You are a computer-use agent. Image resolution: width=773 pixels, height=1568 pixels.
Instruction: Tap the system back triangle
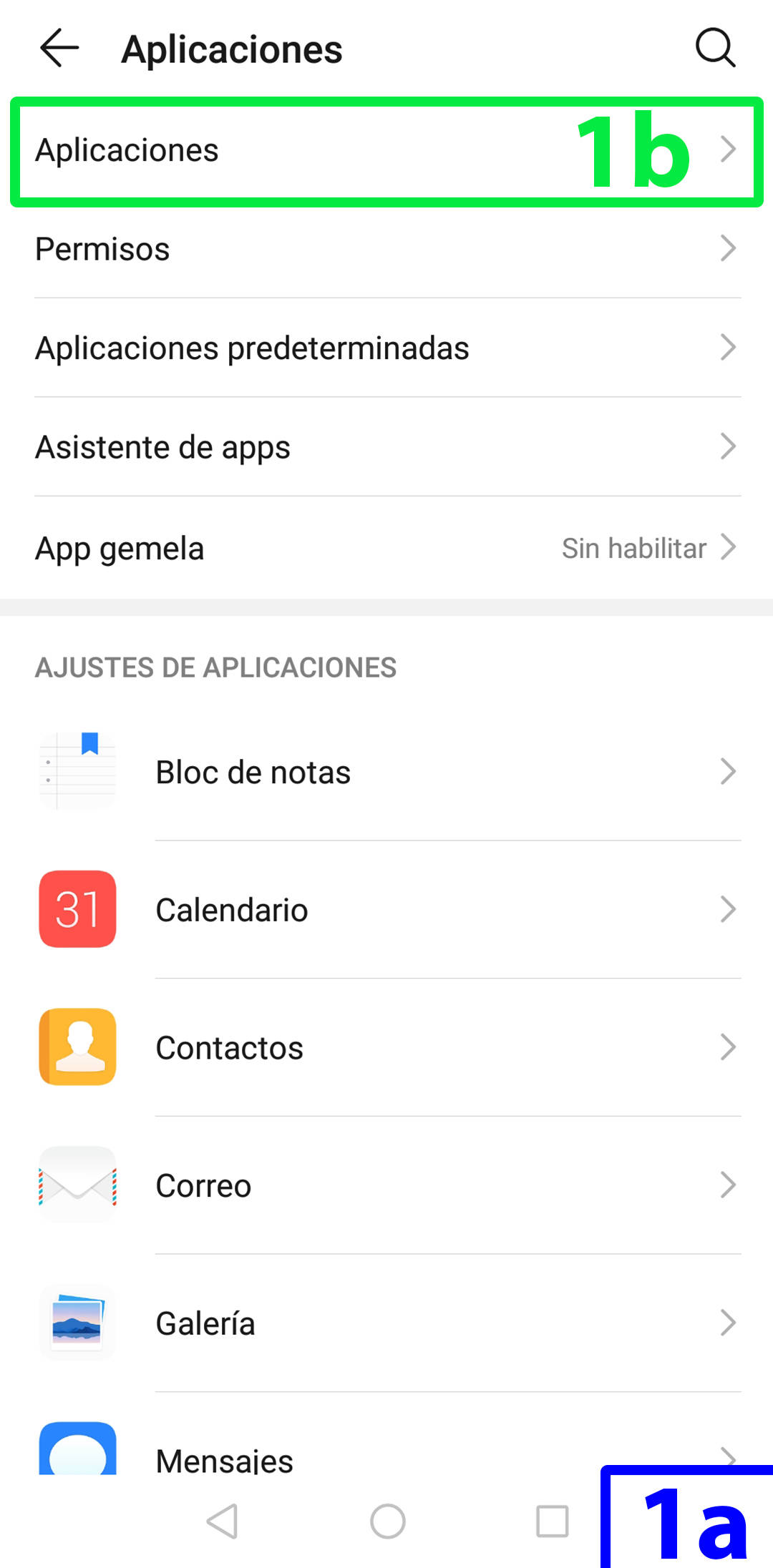223,1521
